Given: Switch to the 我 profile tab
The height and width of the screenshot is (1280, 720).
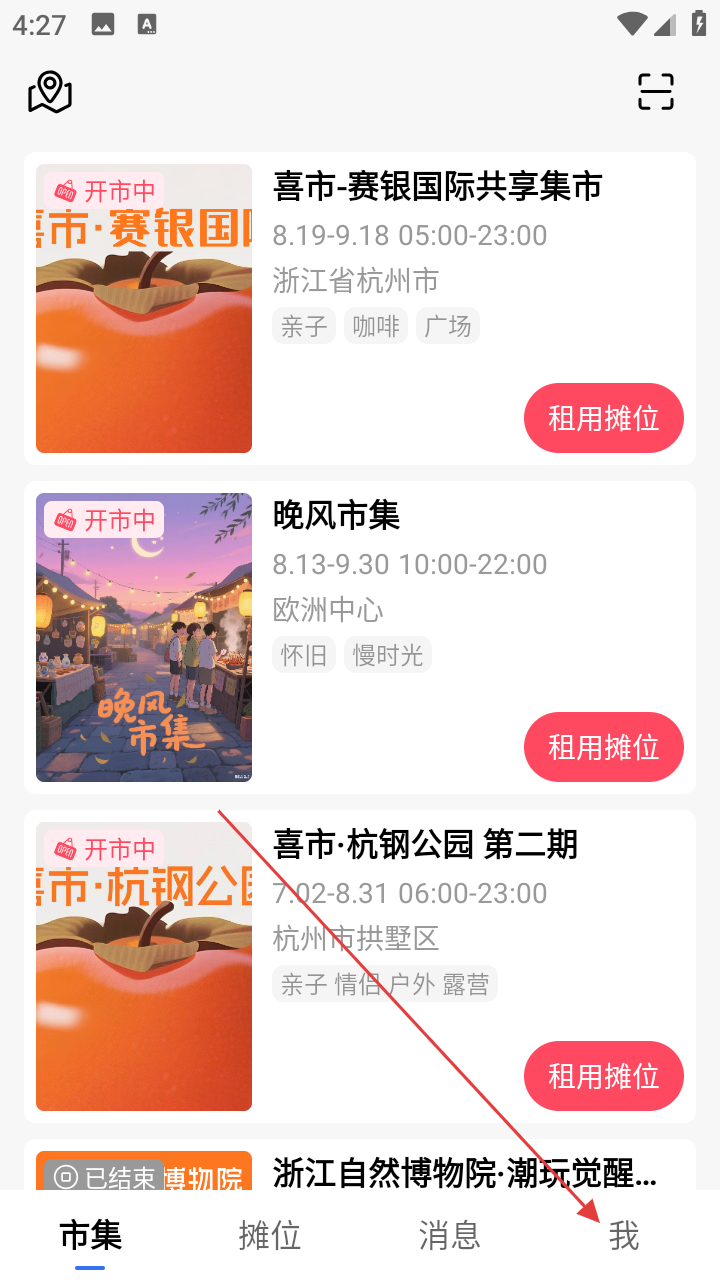Looking at the screenshot, I should point(624,1236).
